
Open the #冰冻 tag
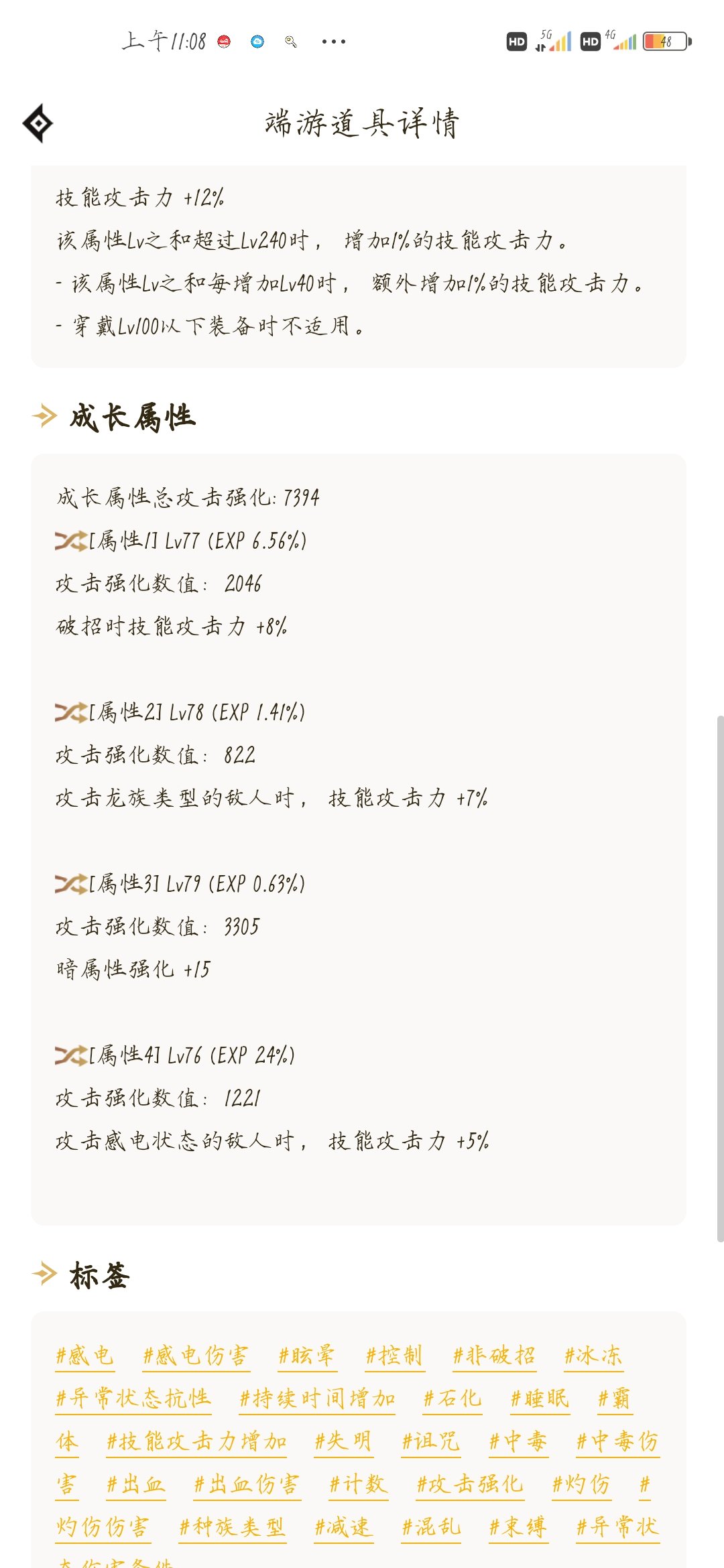pyautogui.click(x=594, y=1356)
